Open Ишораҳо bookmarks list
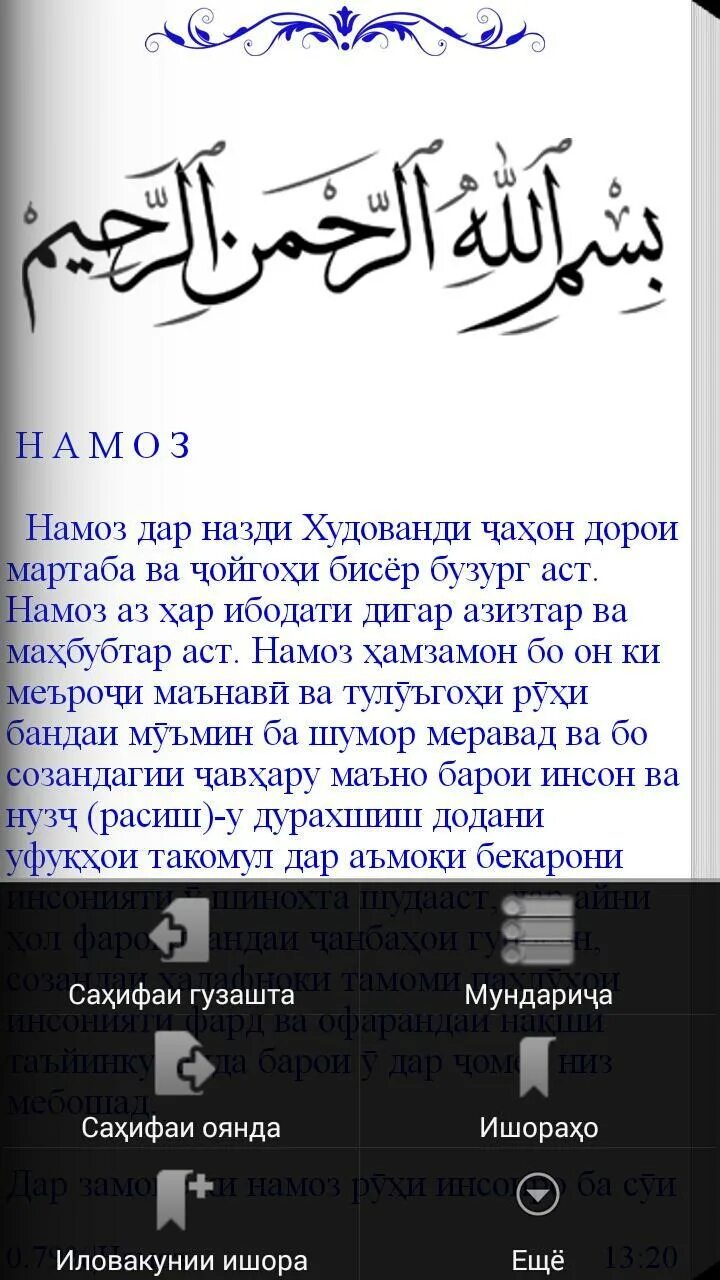The image size is (720, 1280). tap(540, 1081)
